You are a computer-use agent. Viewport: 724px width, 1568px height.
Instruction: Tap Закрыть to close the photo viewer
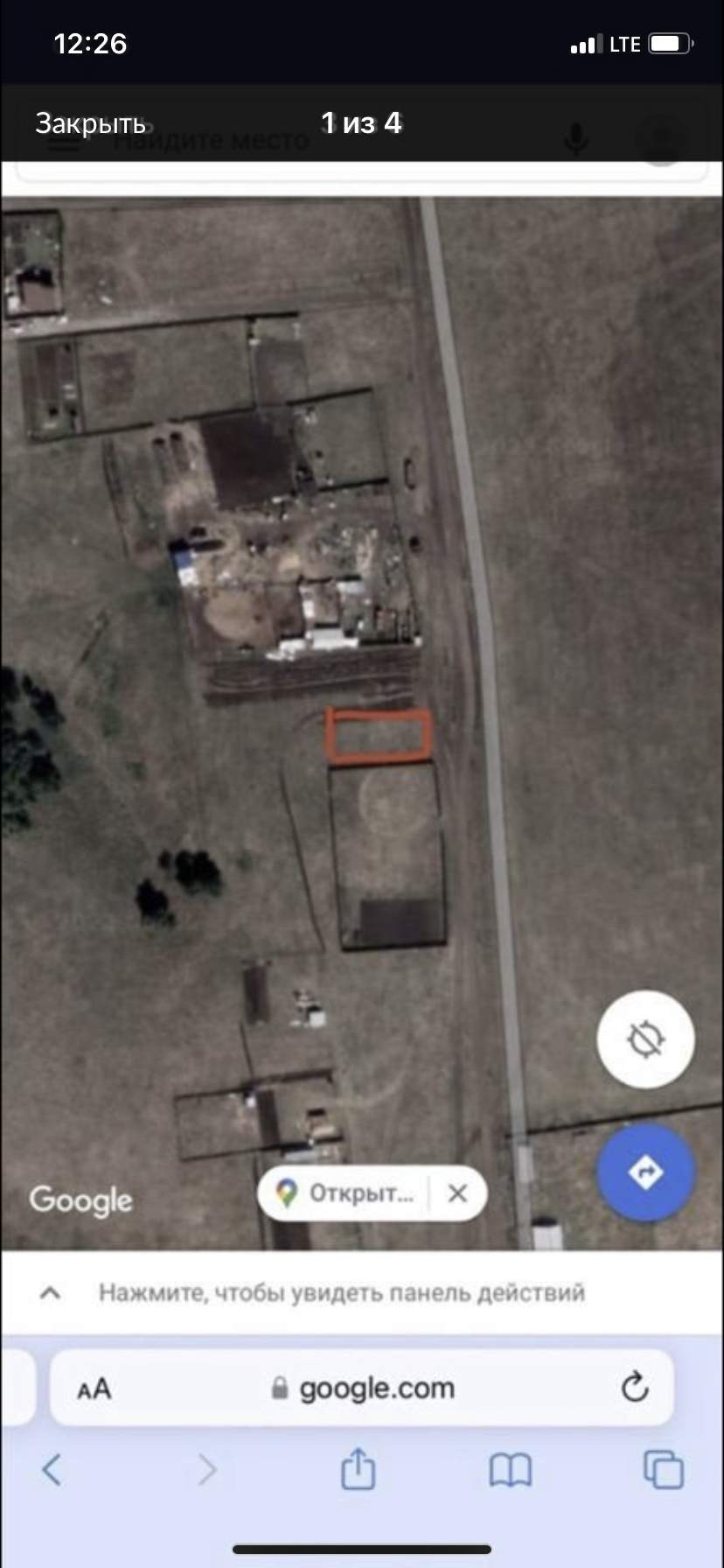[90, 123]
